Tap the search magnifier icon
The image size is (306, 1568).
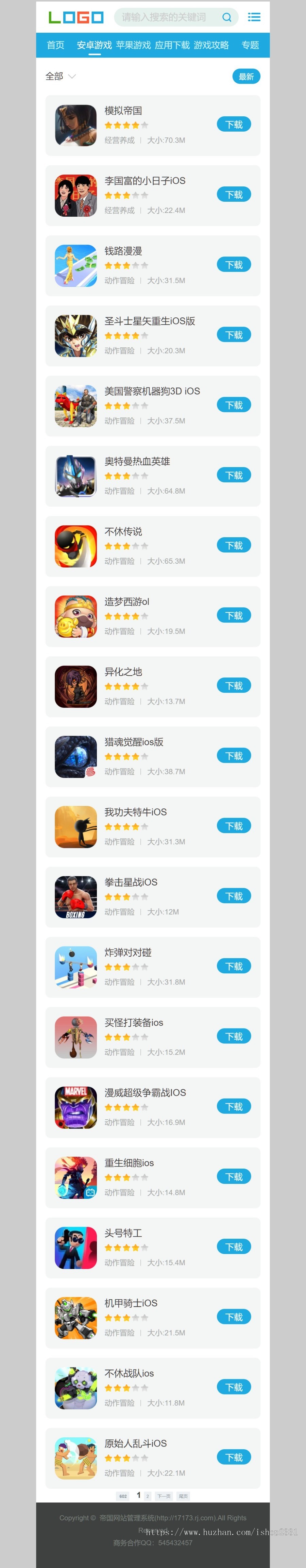point(227,18)
